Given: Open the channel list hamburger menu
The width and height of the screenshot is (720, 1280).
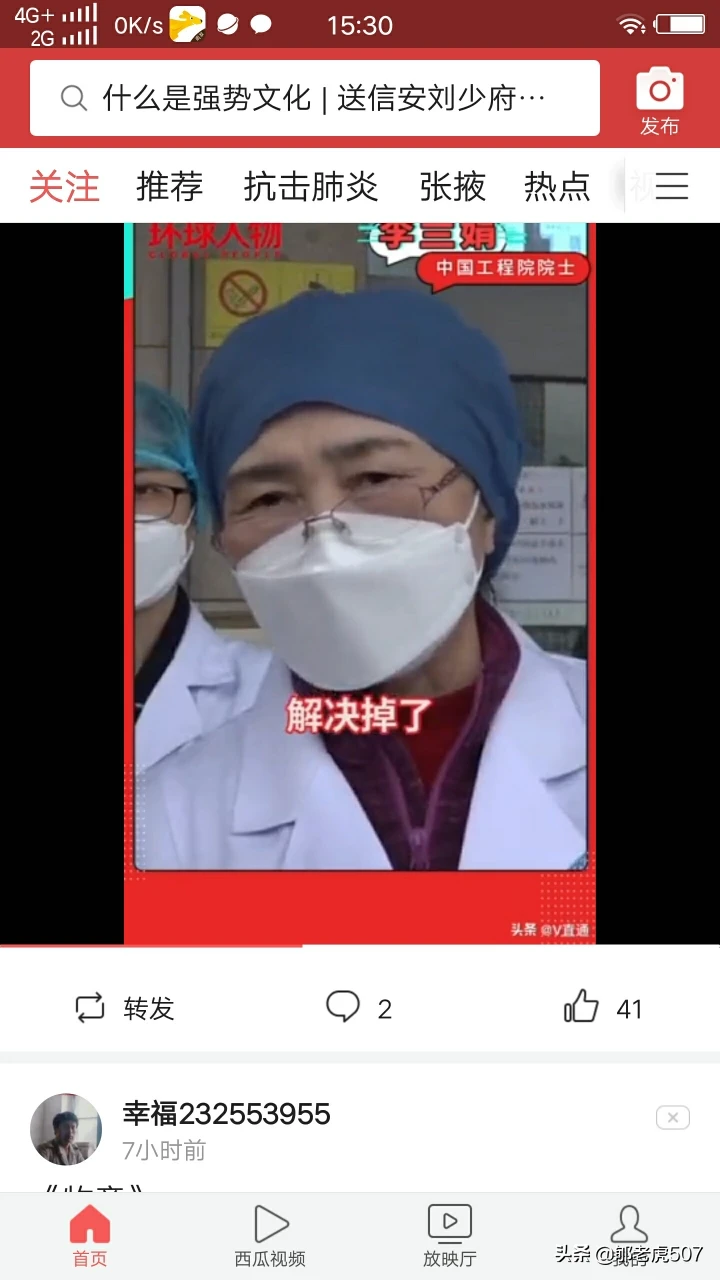Looking at the screenshot, I should (x=672, y=187).
